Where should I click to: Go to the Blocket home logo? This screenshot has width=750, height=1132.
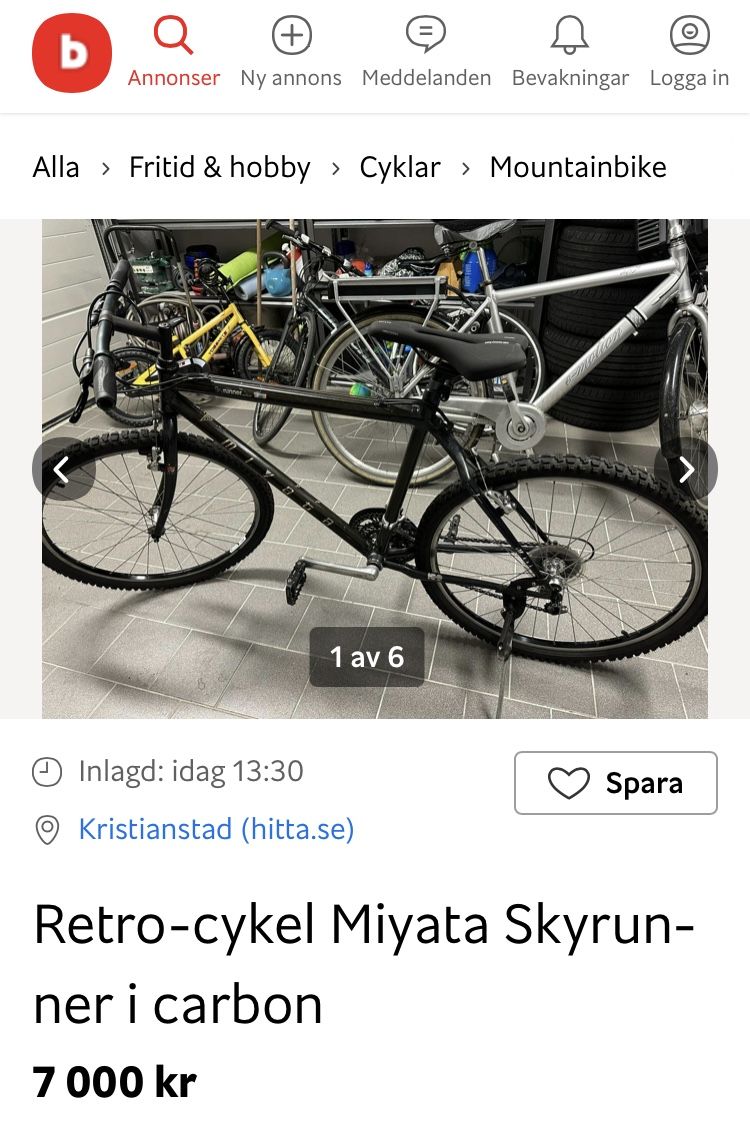[72, 52]
